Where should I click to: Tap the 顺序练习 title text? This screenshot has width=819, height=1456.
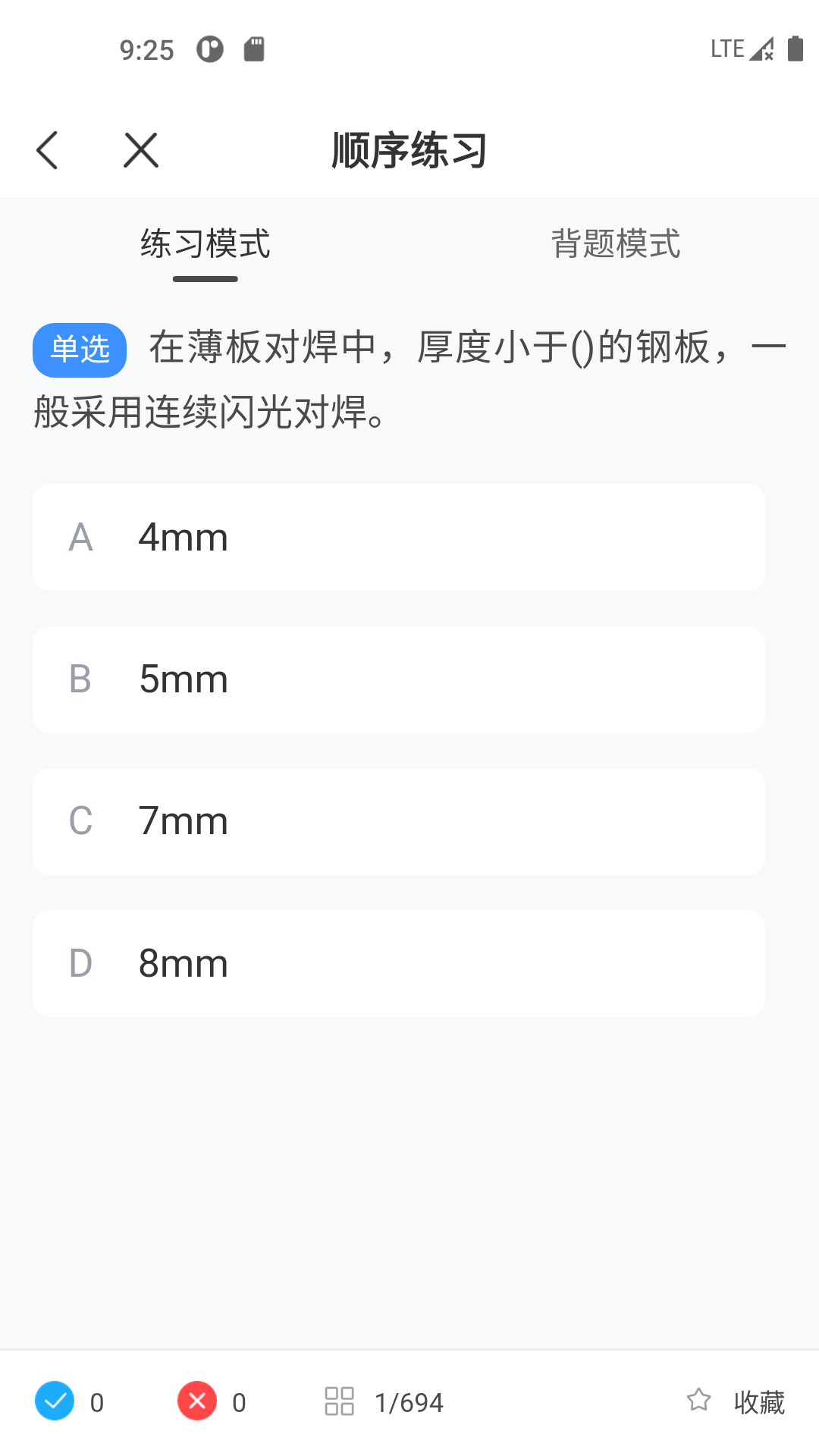pyautogui.click(x=409, y=149)
